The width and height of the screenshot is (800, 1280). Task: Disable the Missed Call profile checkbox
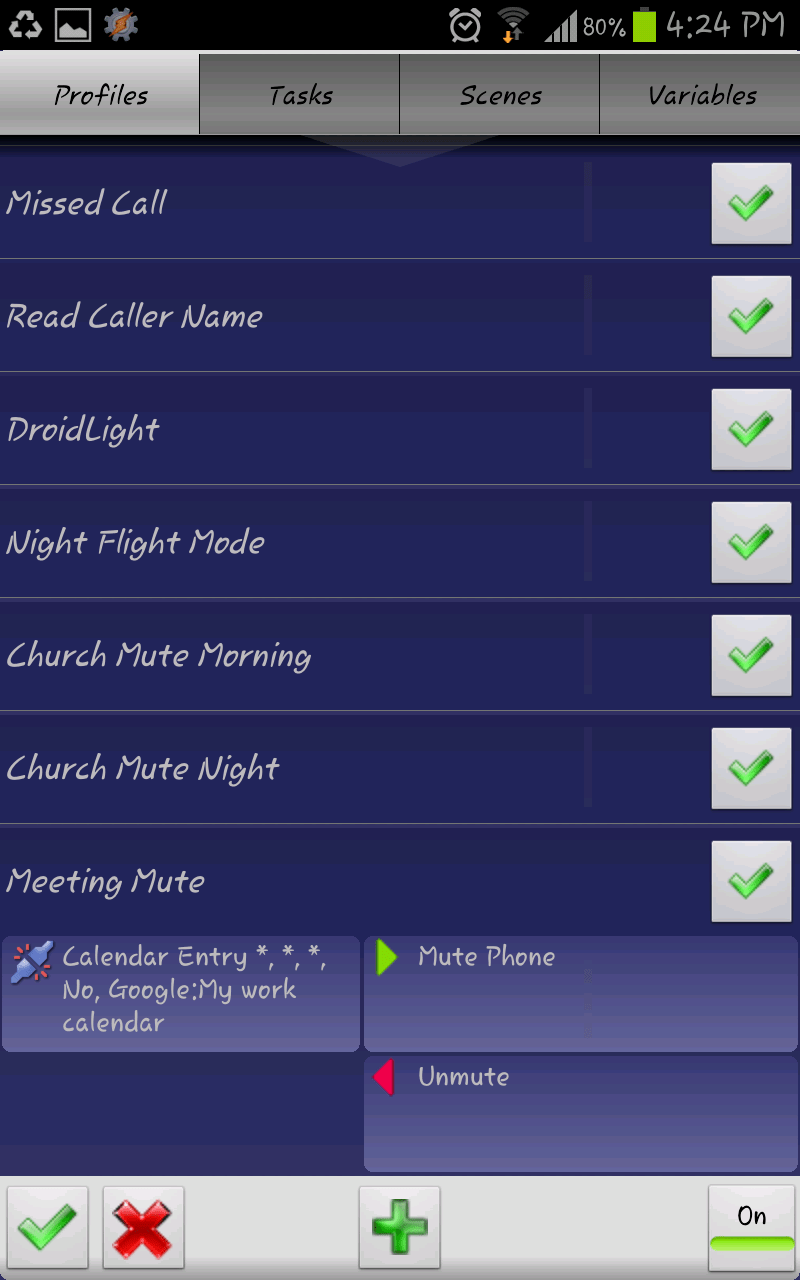750,203
